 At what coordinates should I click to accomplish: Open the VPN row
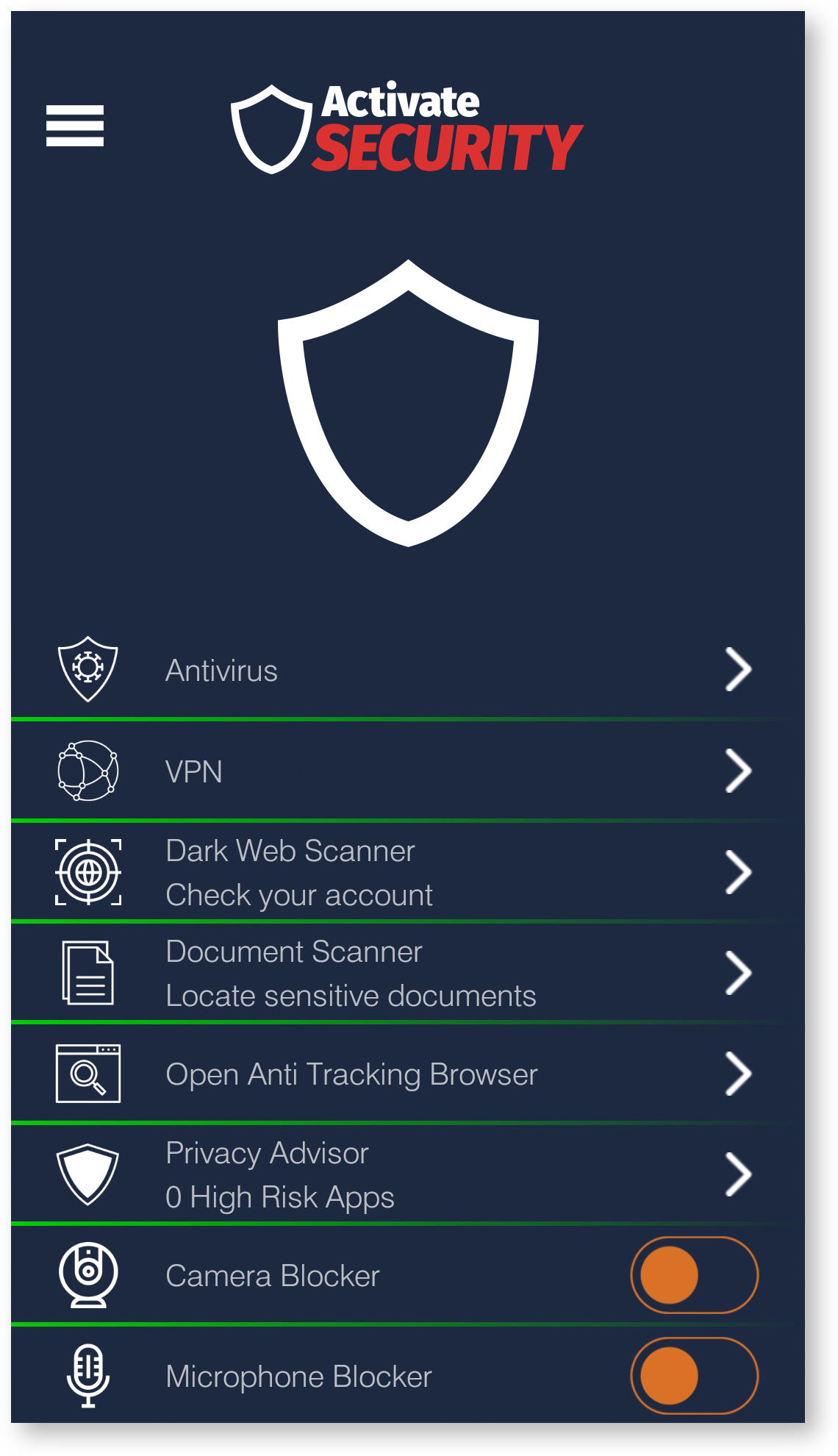[408, 771]
